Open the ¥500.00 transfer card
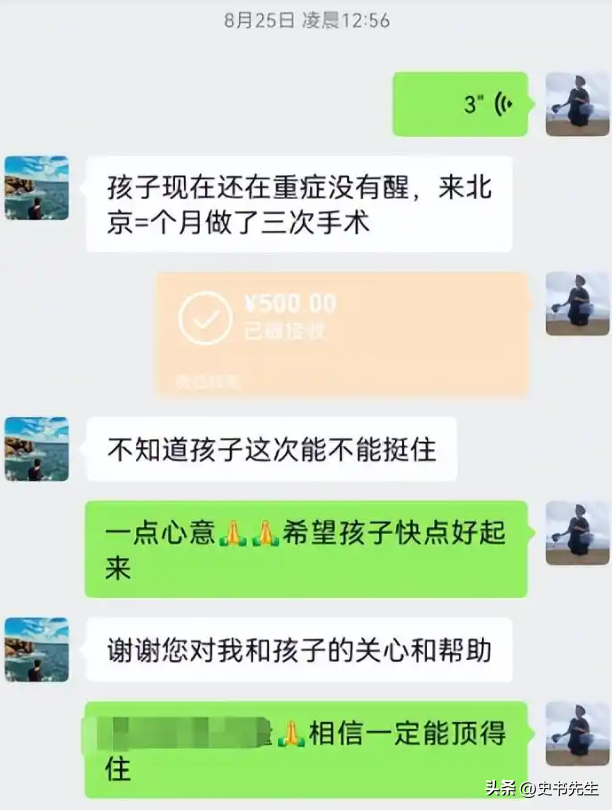 [343, 335]
